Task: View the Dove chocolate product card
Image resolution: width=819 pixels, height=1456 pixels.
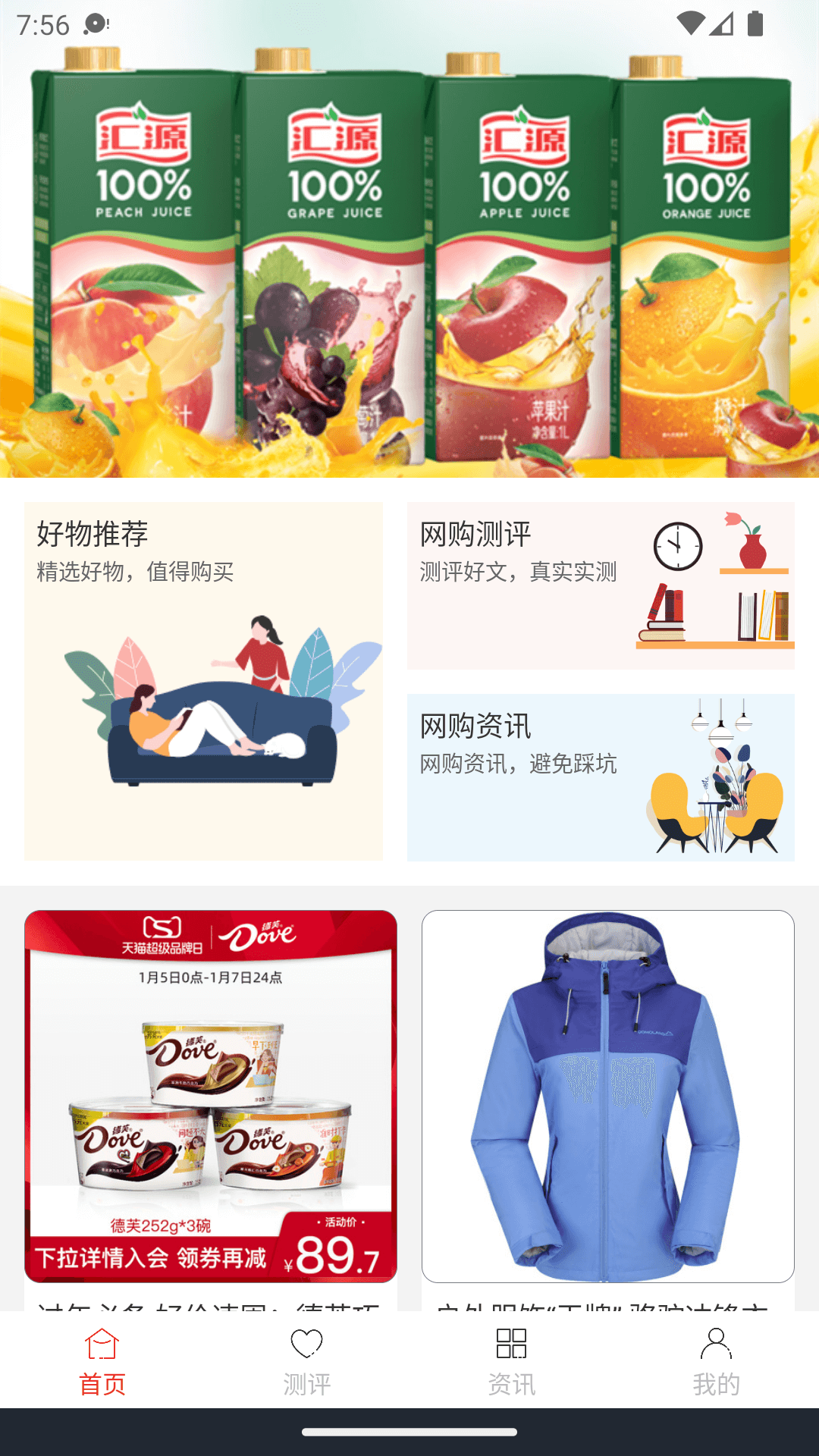Action: pos(211,1097)
